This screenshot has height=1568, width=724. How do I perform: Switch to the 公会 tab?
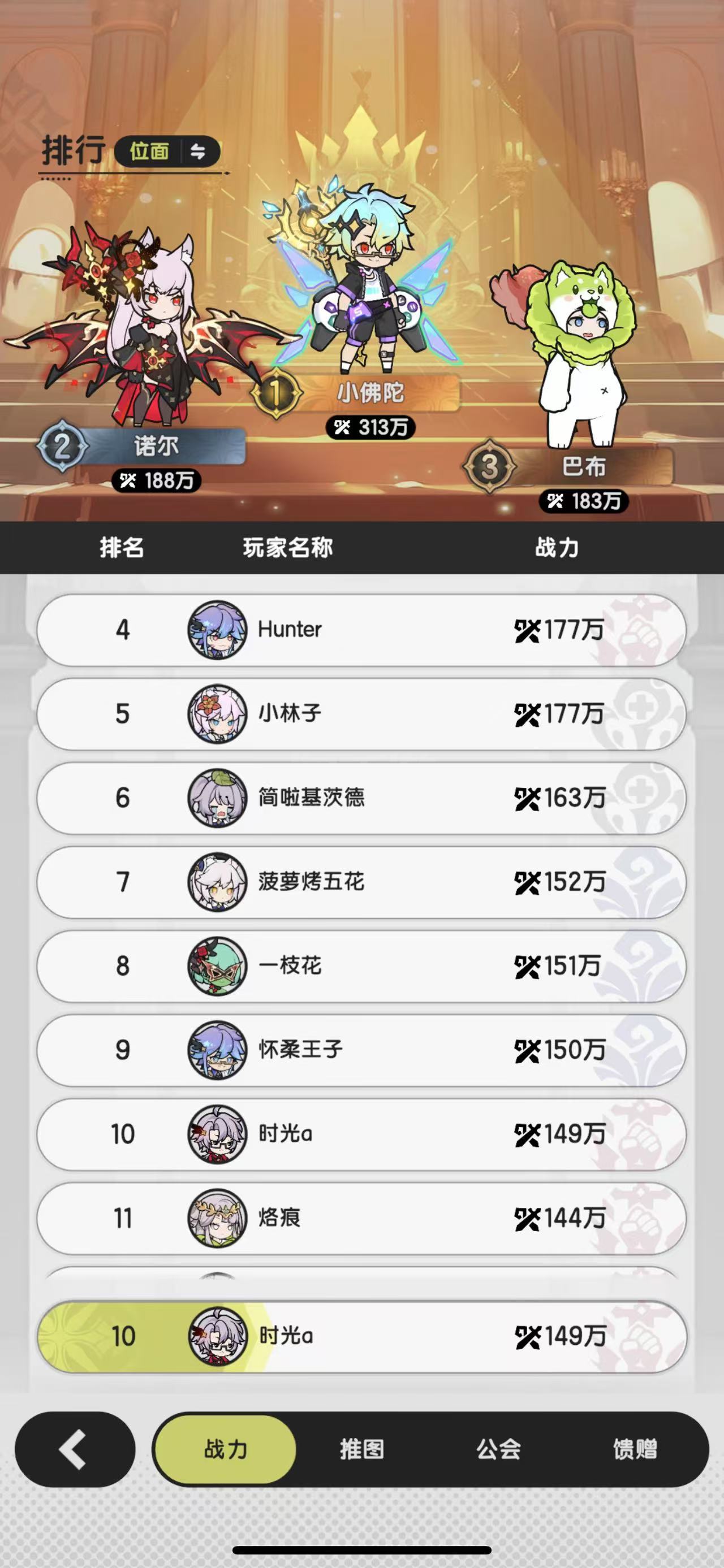[x=498, y=1449]
